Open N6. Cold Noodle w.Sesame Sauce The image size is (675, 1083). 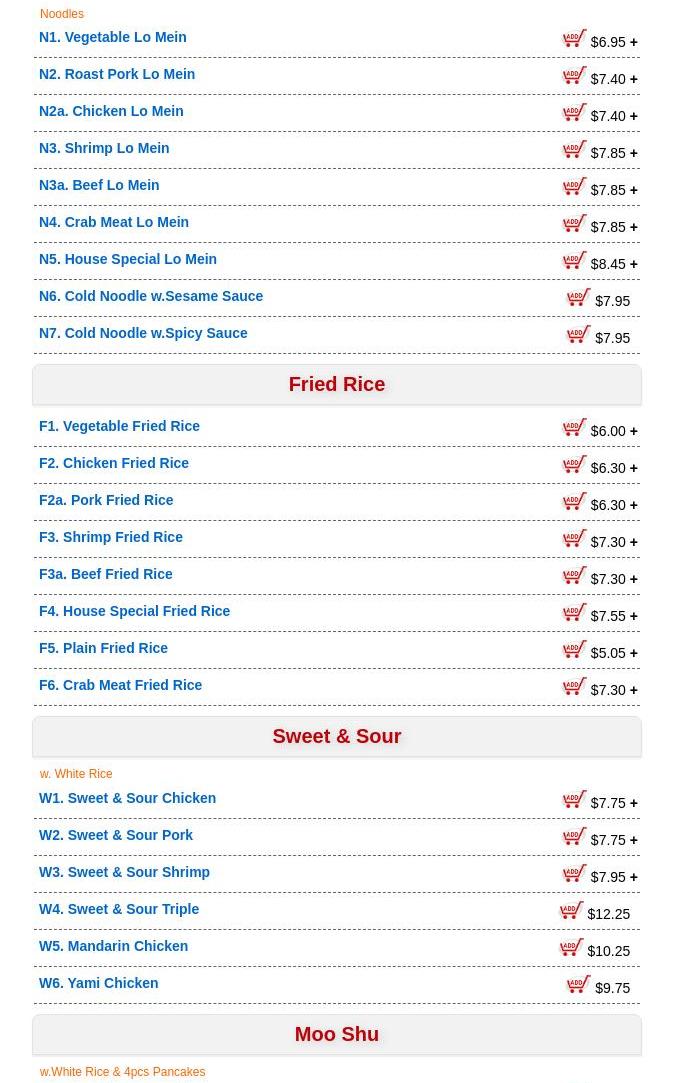click(x=151, y=296)
